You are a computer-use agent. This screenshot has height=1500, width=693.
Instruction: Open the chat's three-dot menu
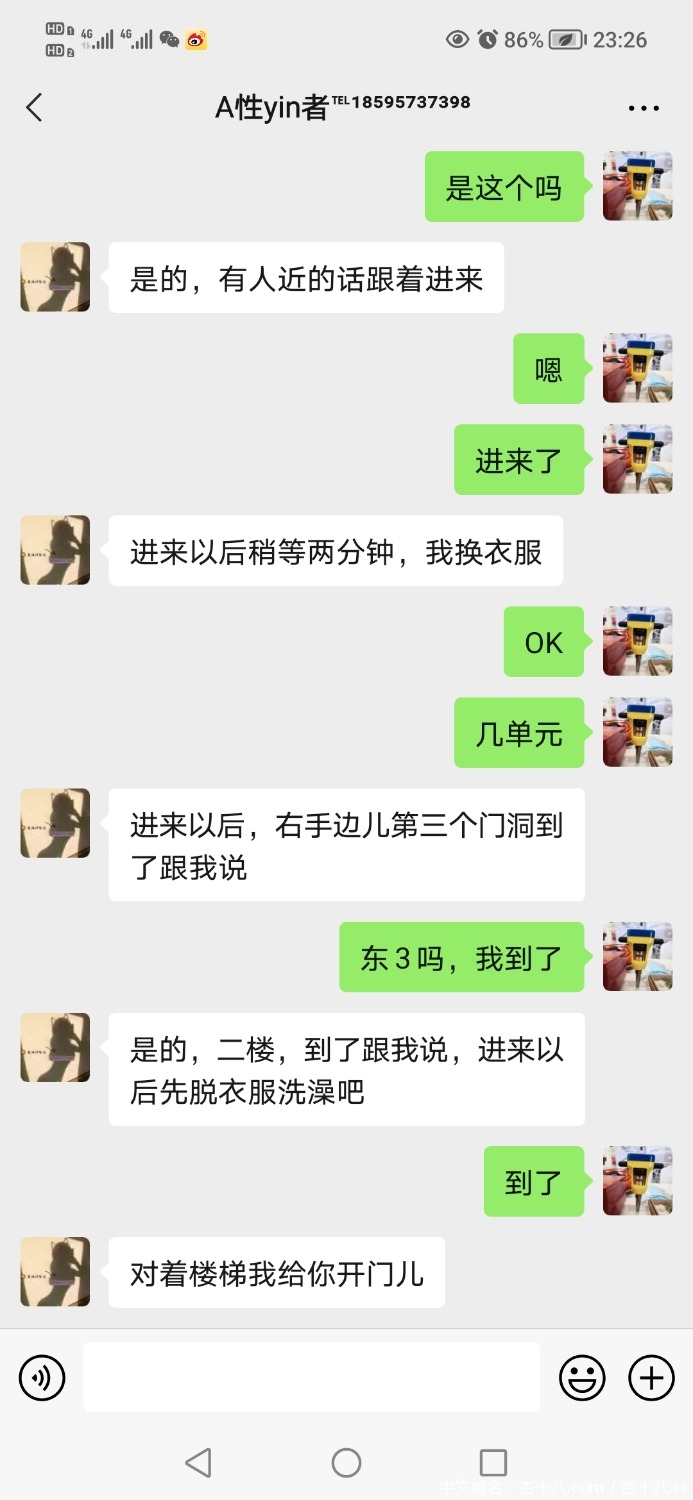(x=644, y=108)
